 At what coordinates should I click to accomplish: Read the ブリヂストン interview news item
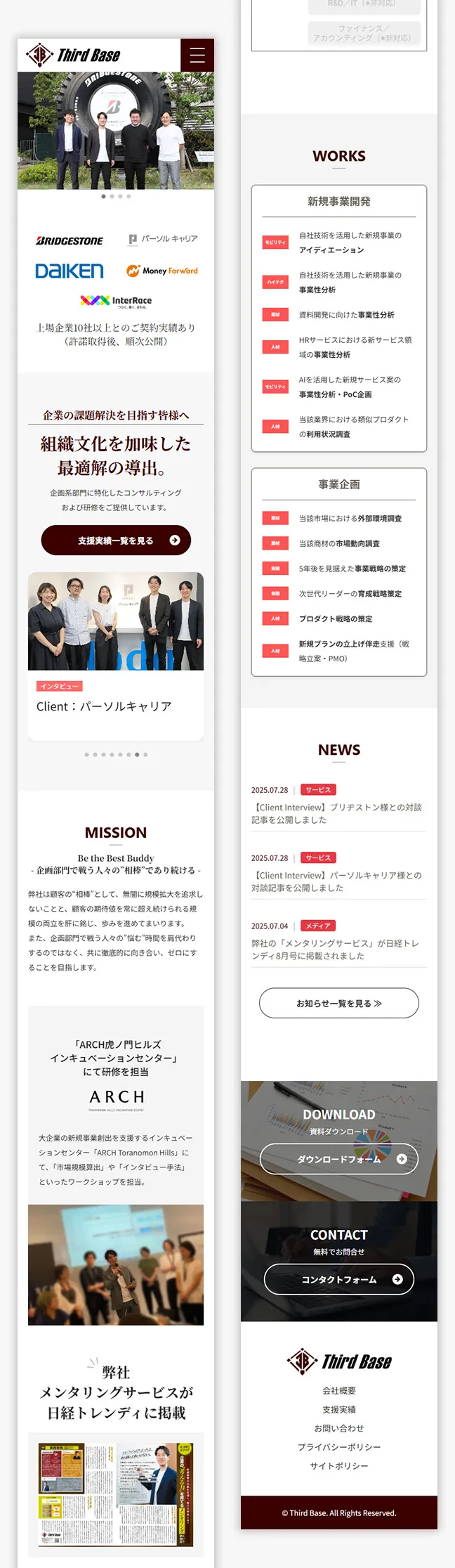coord(337,814)
